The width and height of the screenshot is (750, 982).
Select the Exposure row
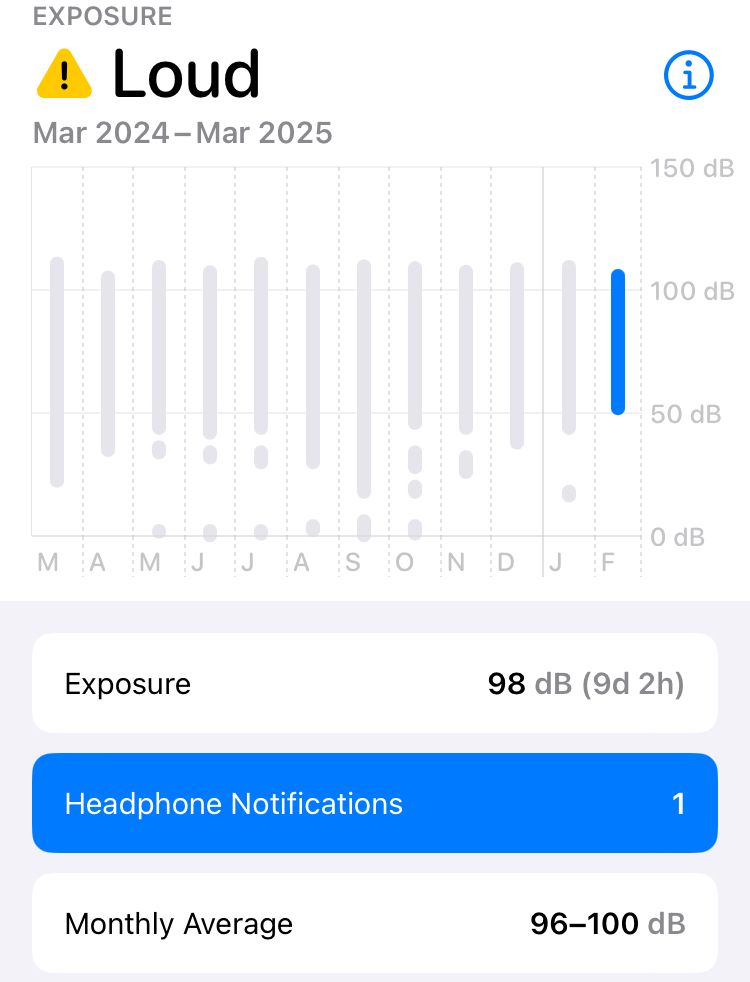click(x=375, y=684)
